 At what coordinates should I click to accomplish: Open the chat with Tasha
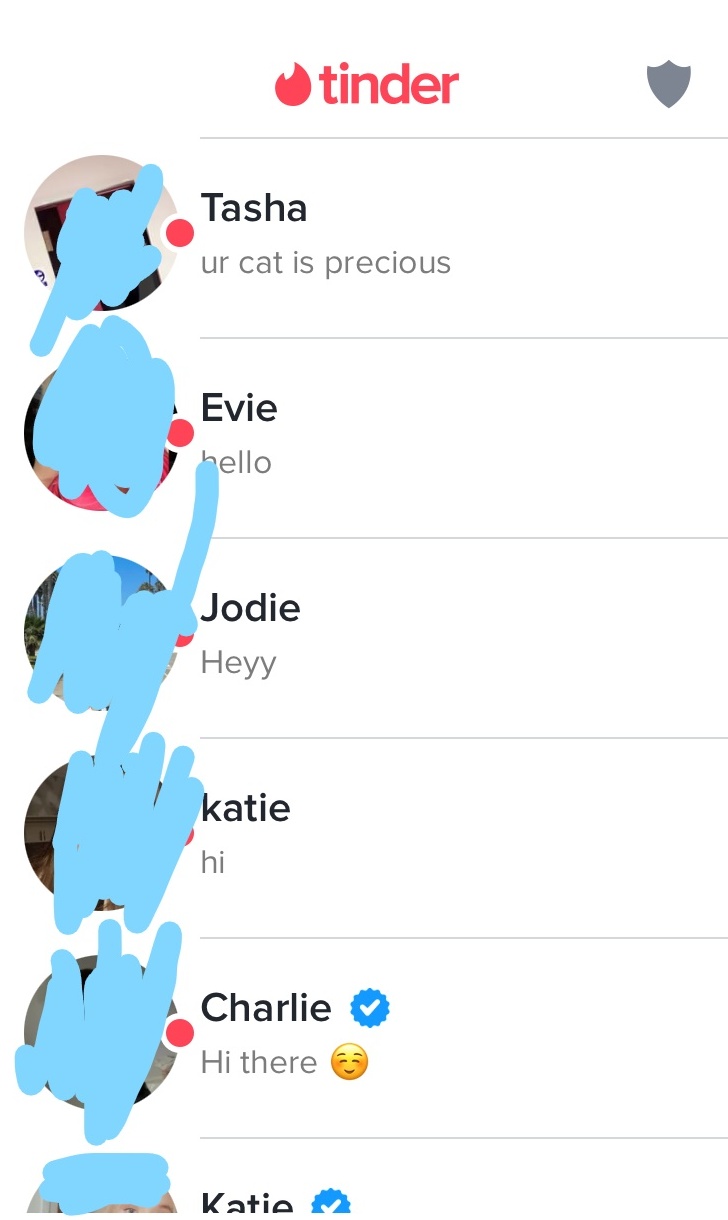coord(364,238)
